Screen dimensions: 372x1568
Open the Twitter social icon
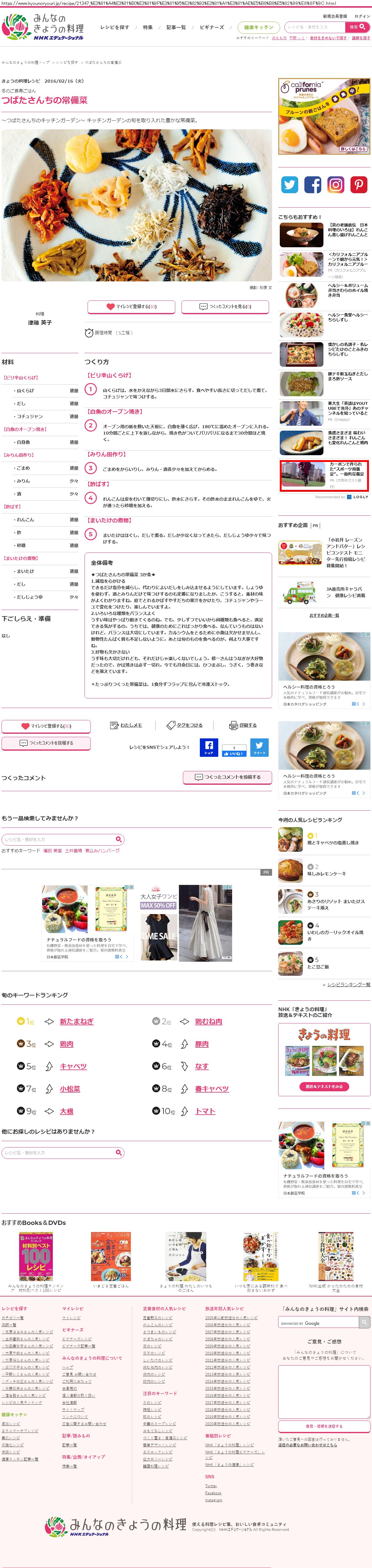pos(290,184)
